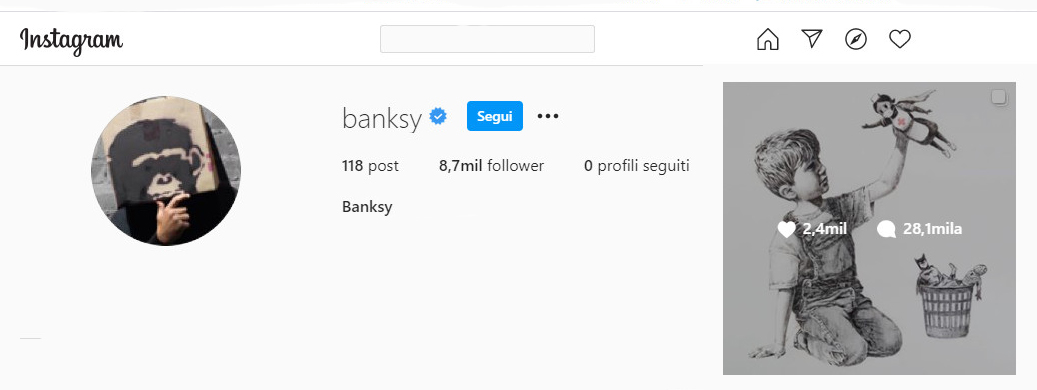Focus the search field in the header
This screenshot has height=390, width=1037.
(x=487, y=39)
